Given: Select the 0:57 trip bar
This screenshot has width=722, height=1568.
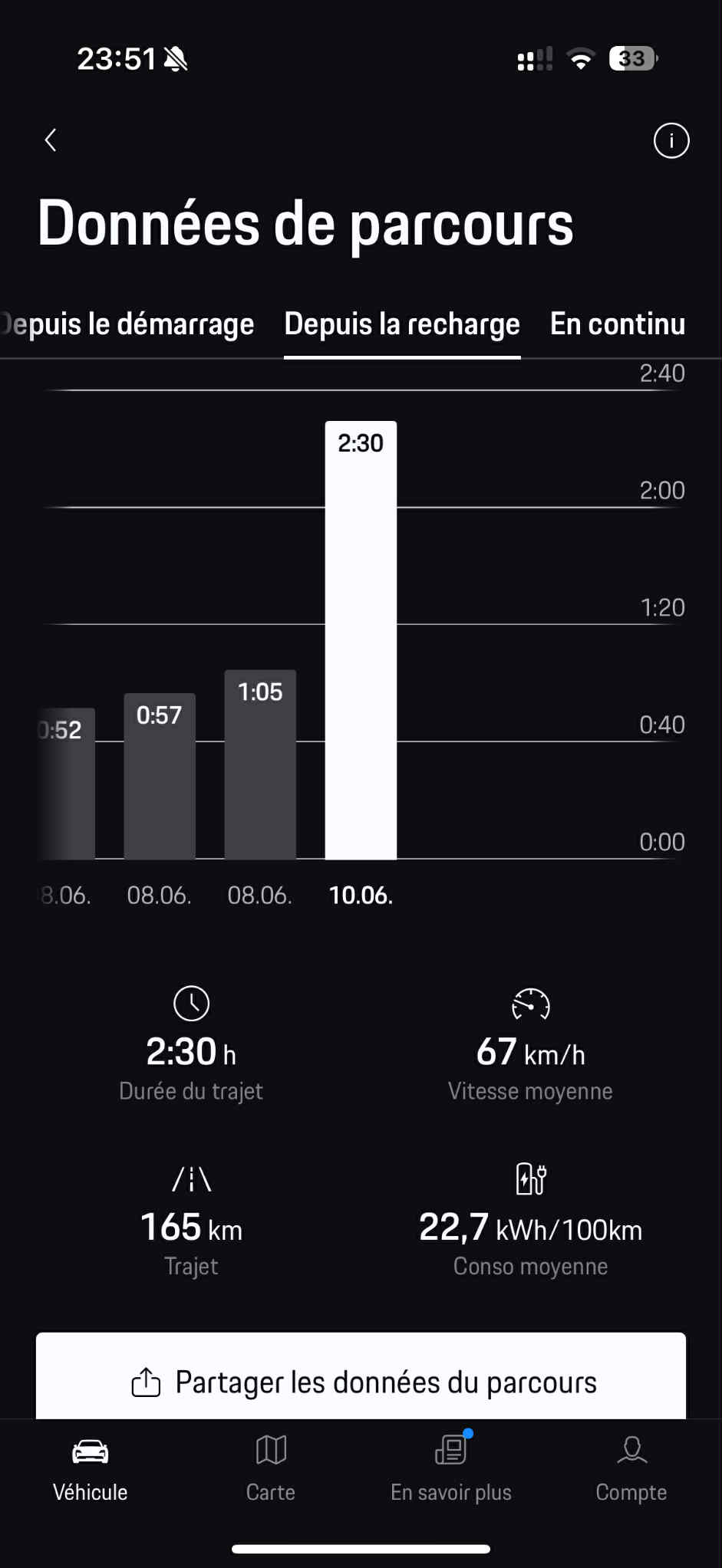Looking at the screenshot, I should 160,776.
